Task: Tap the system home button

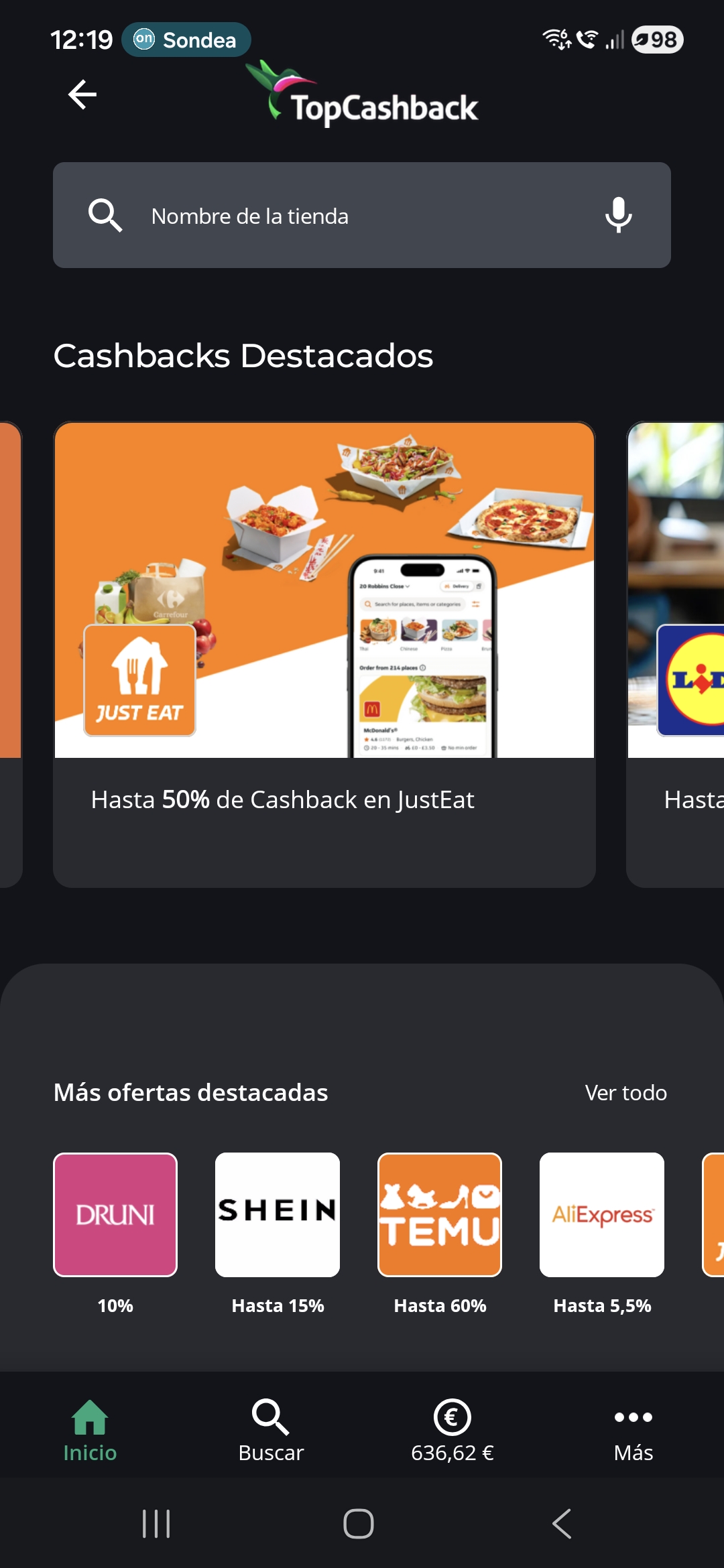Action: point(359,1524)
